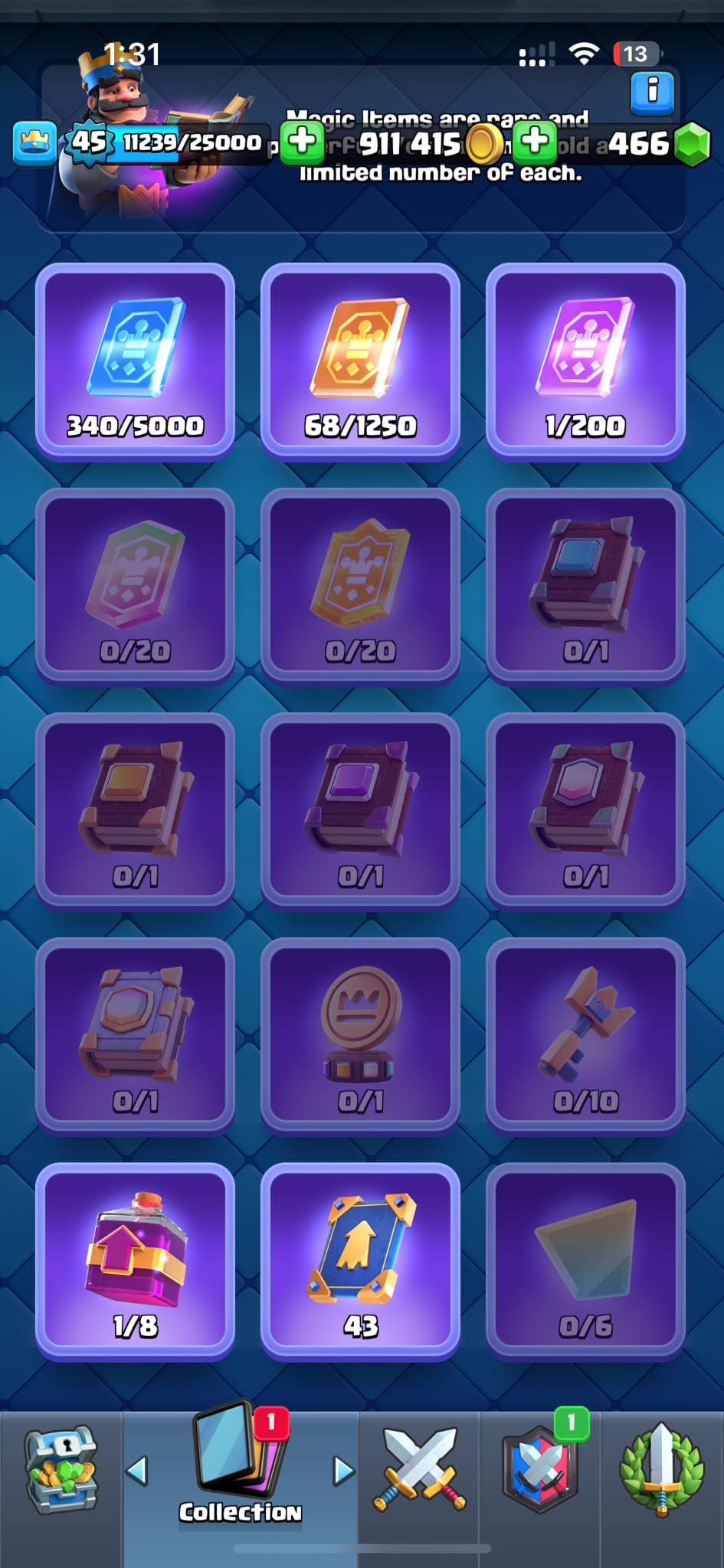Select the purple potion item 1/8
Screen dimensions: 724x1568
(x=135, y=1259)
